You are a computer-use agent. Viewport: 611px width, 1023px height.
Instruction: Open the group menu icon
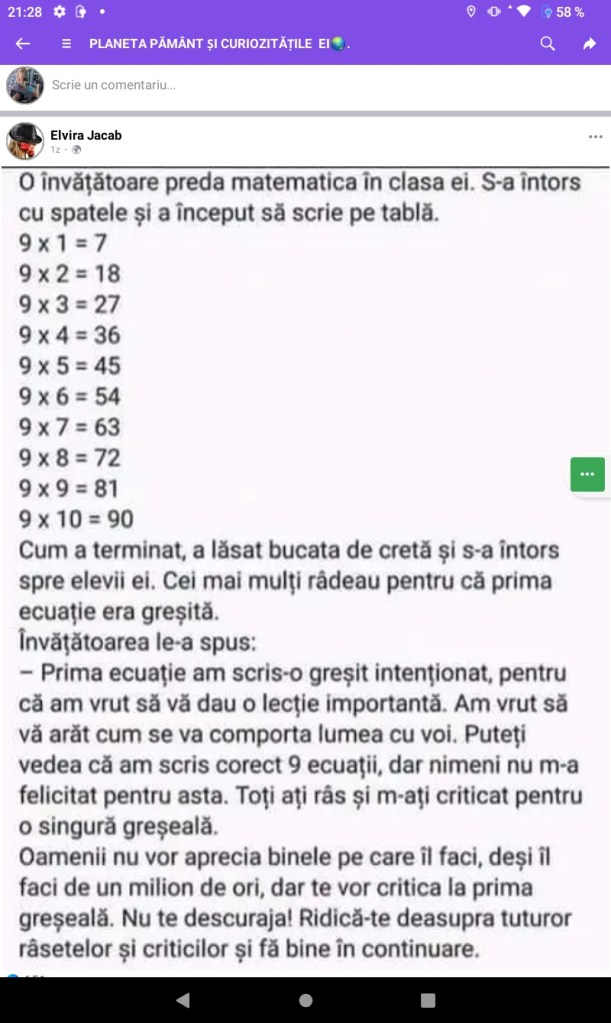click(x=67, y=44)
